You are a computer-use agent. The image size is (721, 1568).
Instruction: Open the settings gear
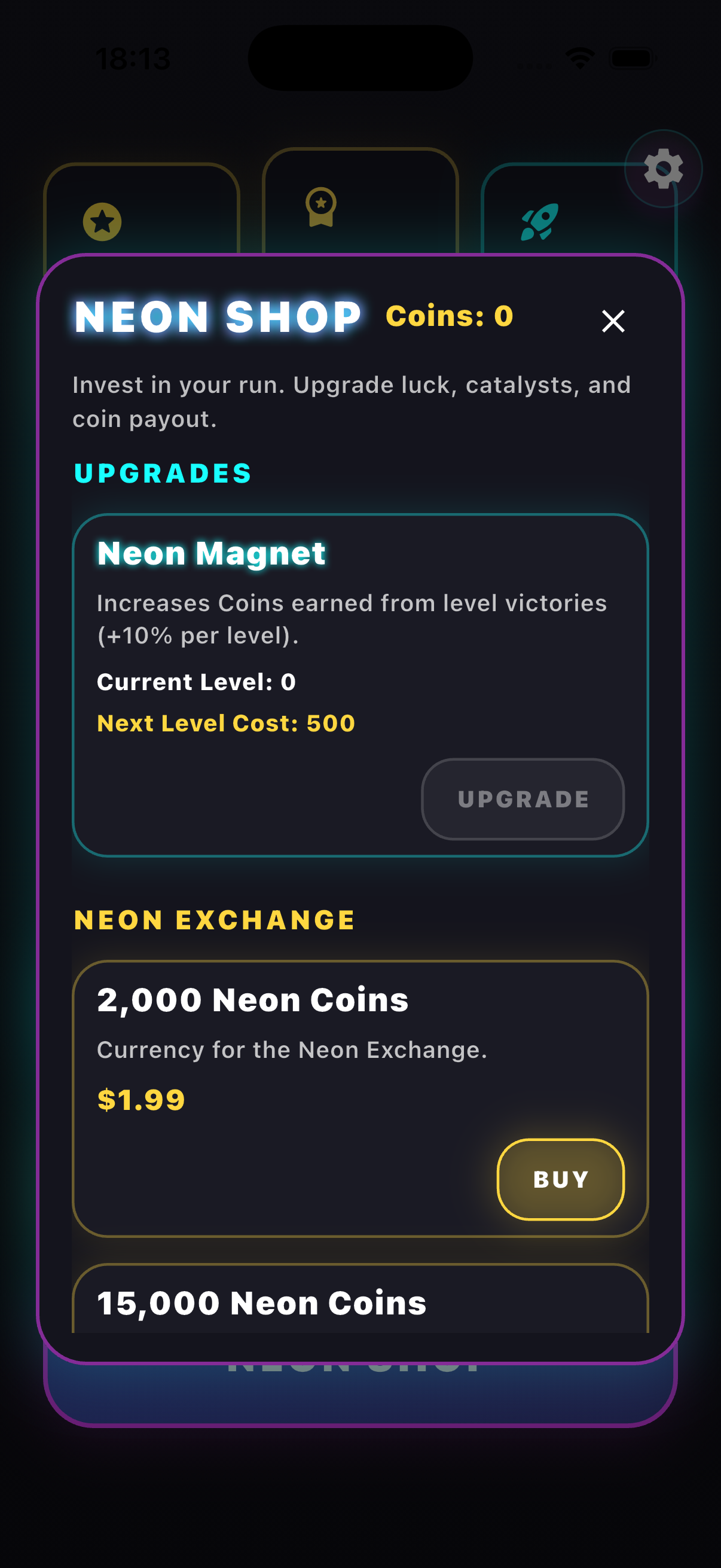click(662, 169)
